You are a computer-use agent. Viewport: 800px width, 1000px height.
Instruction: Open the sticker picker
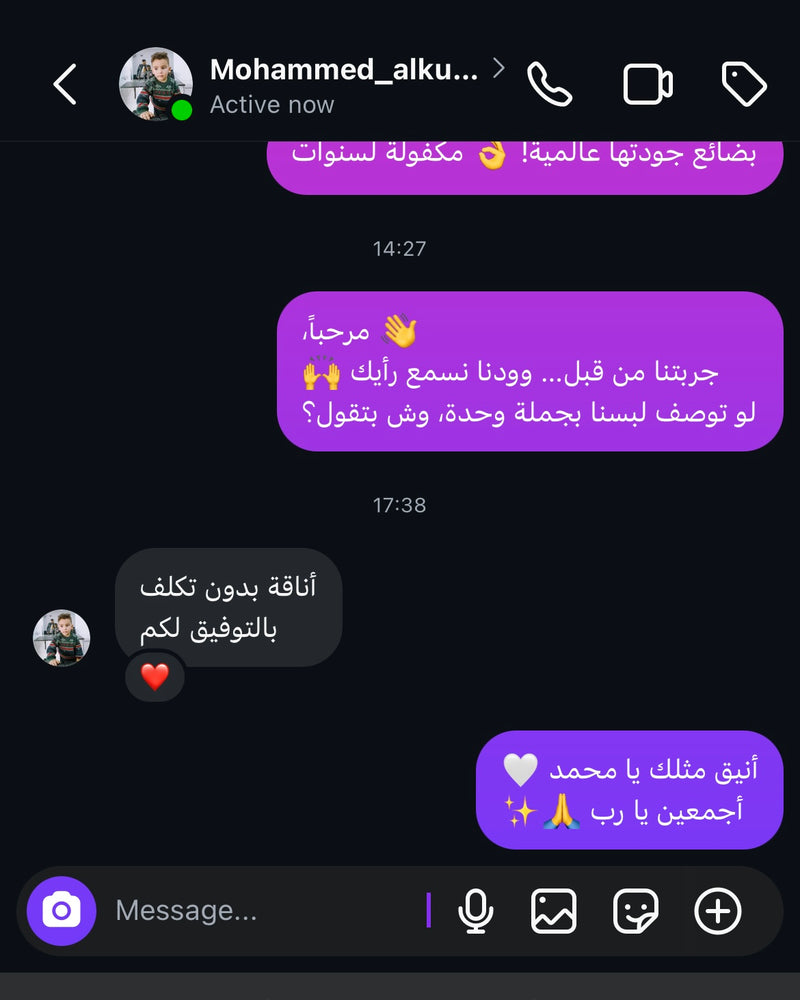pos(636,911)
